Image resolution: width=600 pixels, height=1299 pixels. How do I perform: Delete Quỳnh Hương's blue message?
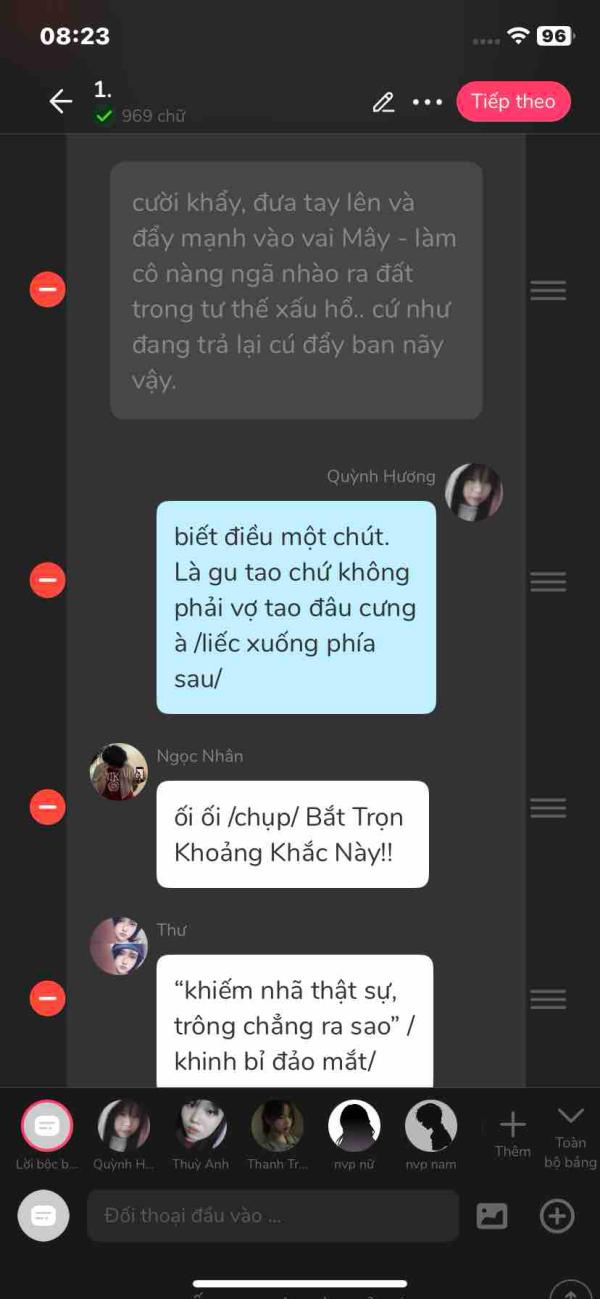click(x=47, y=580)
